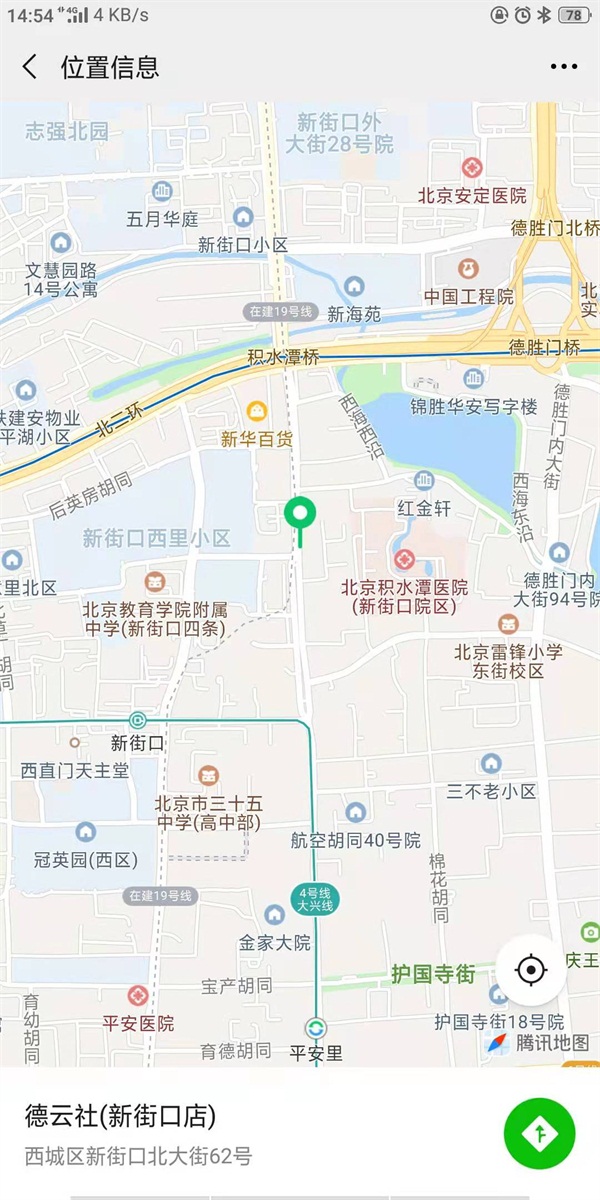Start navigation with the green directions button

coord(540,1134)
